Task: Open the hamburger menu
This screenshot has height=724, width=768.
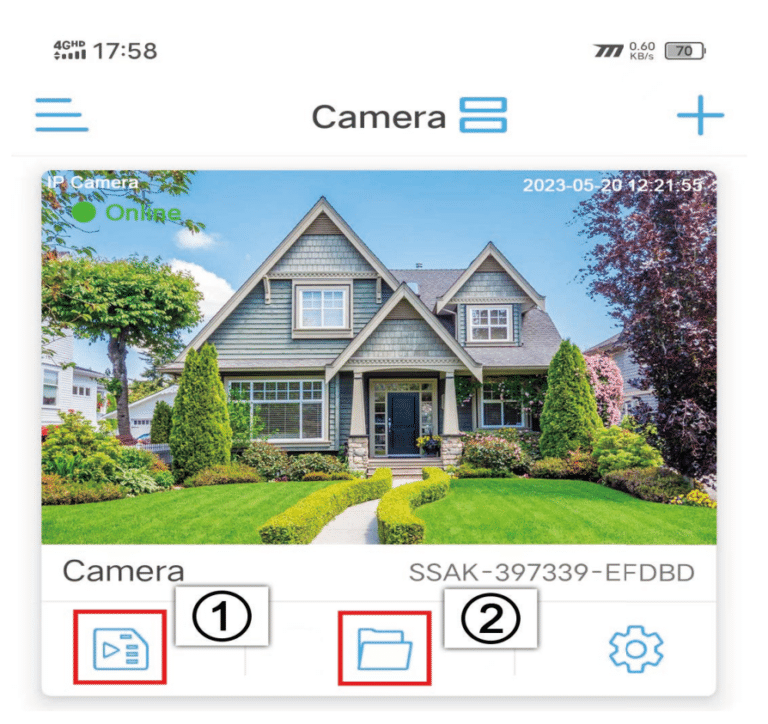Action: pyautogui.click(x=62, y=117)
